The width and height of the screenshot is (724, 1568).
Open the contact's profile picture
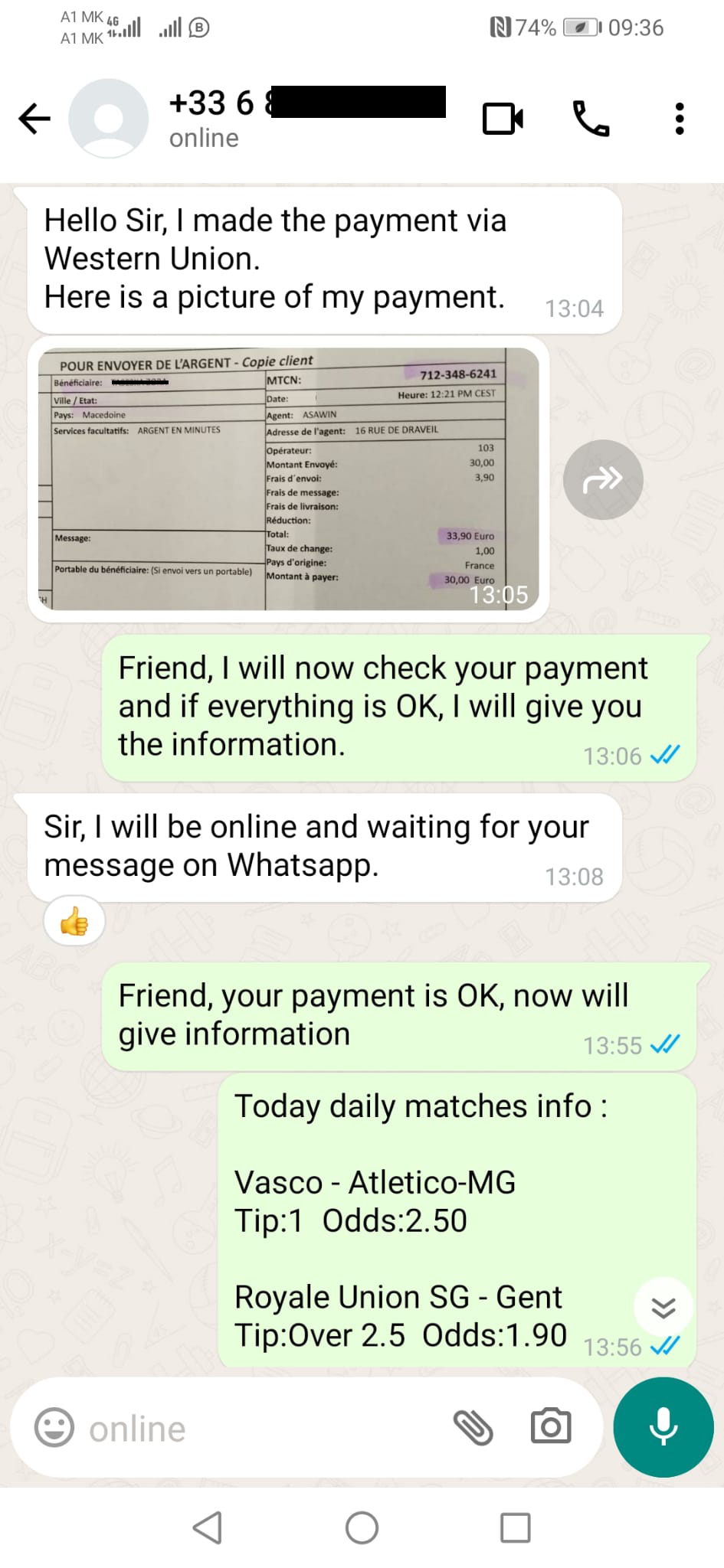click(108, 119)
